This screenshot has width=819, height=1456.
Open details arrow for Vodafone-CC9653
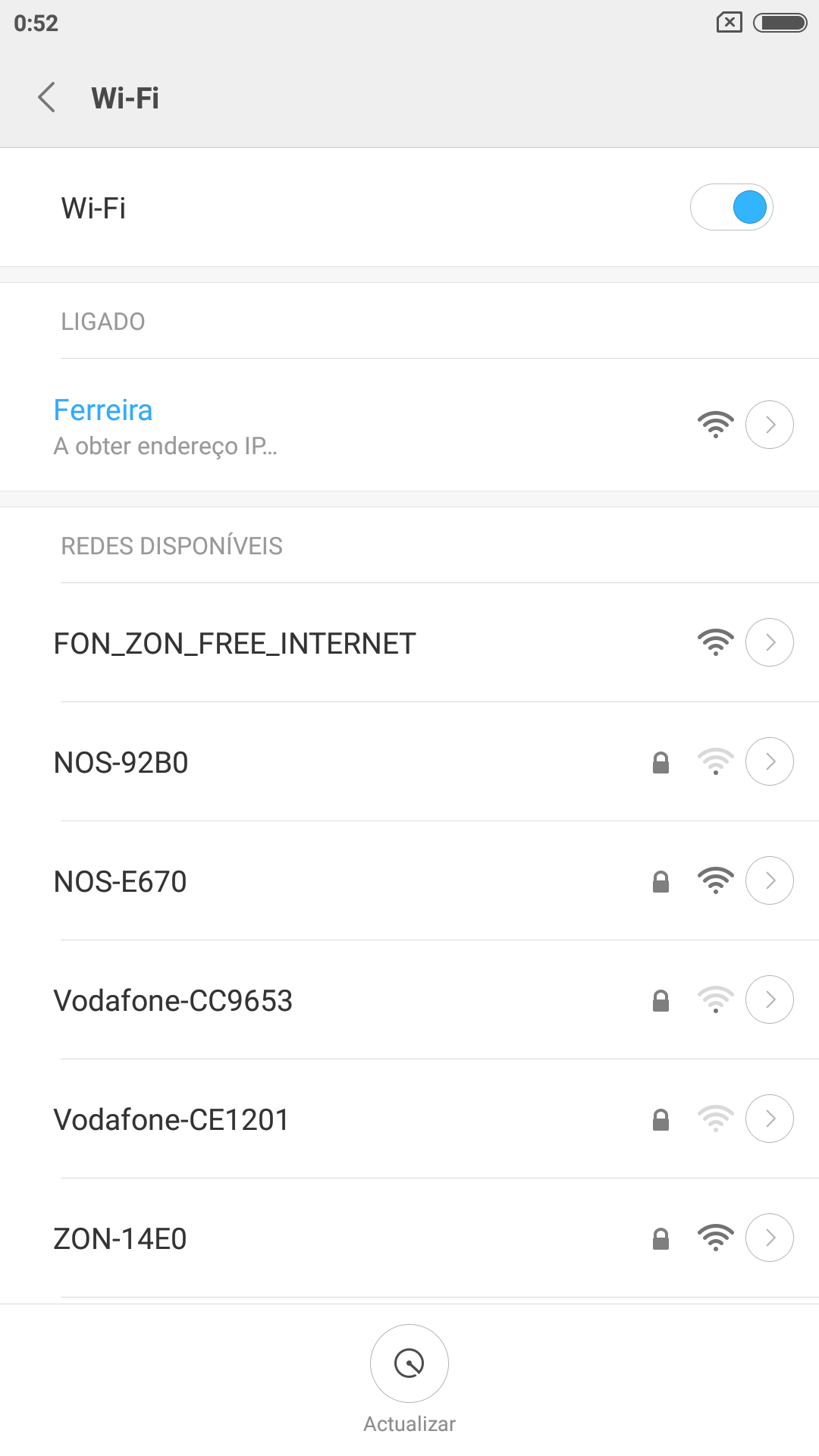tap(770, 999)
